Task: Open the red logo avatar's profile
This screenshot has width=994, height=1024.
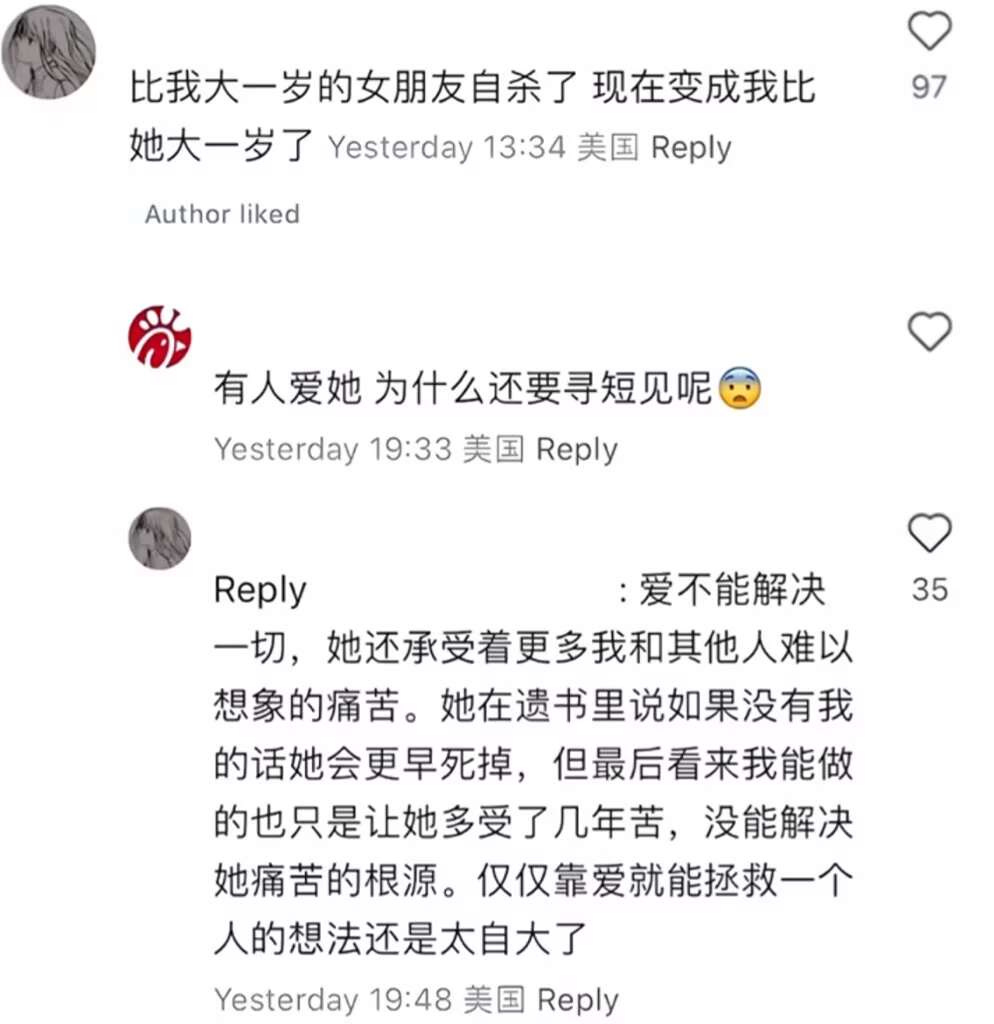Action: [160, 337]
